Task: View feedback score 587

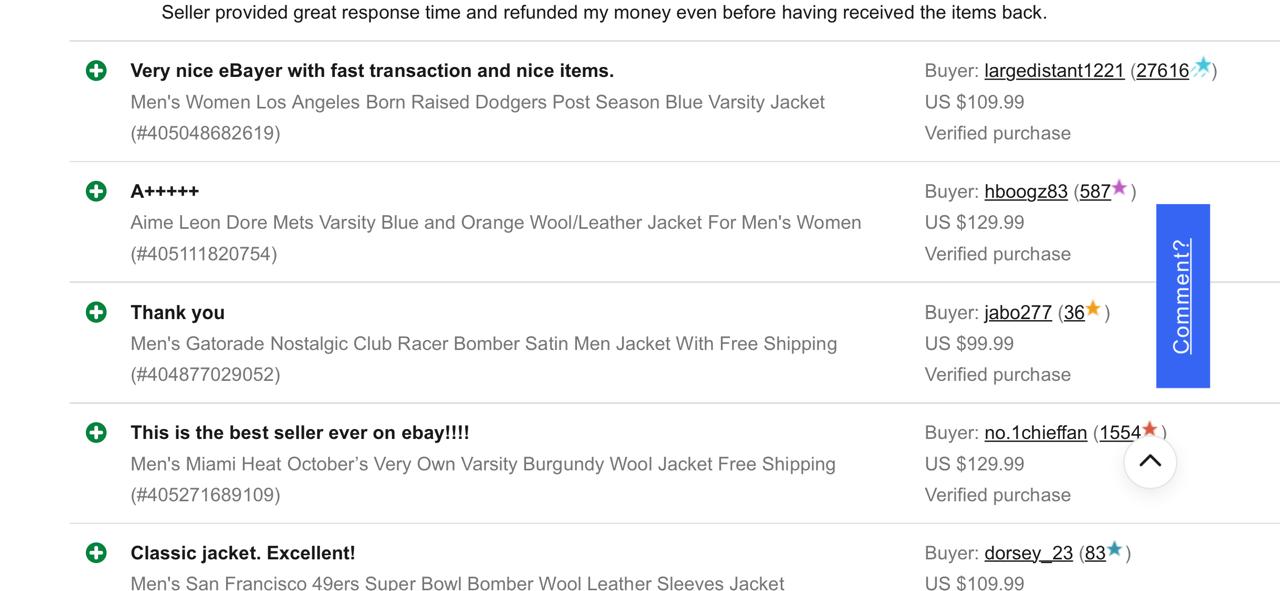Action: pyautogui.click(x=1094, y=192)
